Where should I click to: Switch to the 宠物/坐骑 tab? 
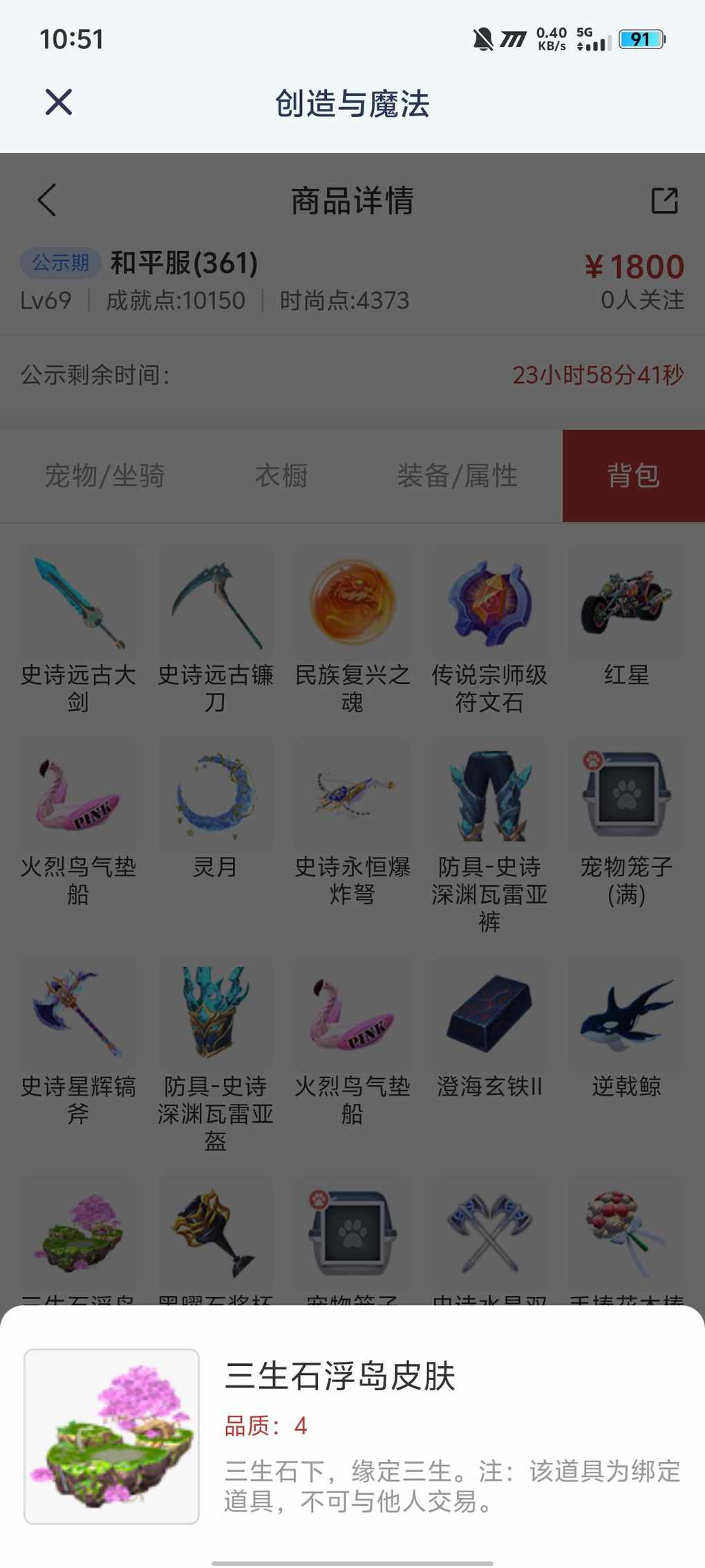tap(104, 476)
